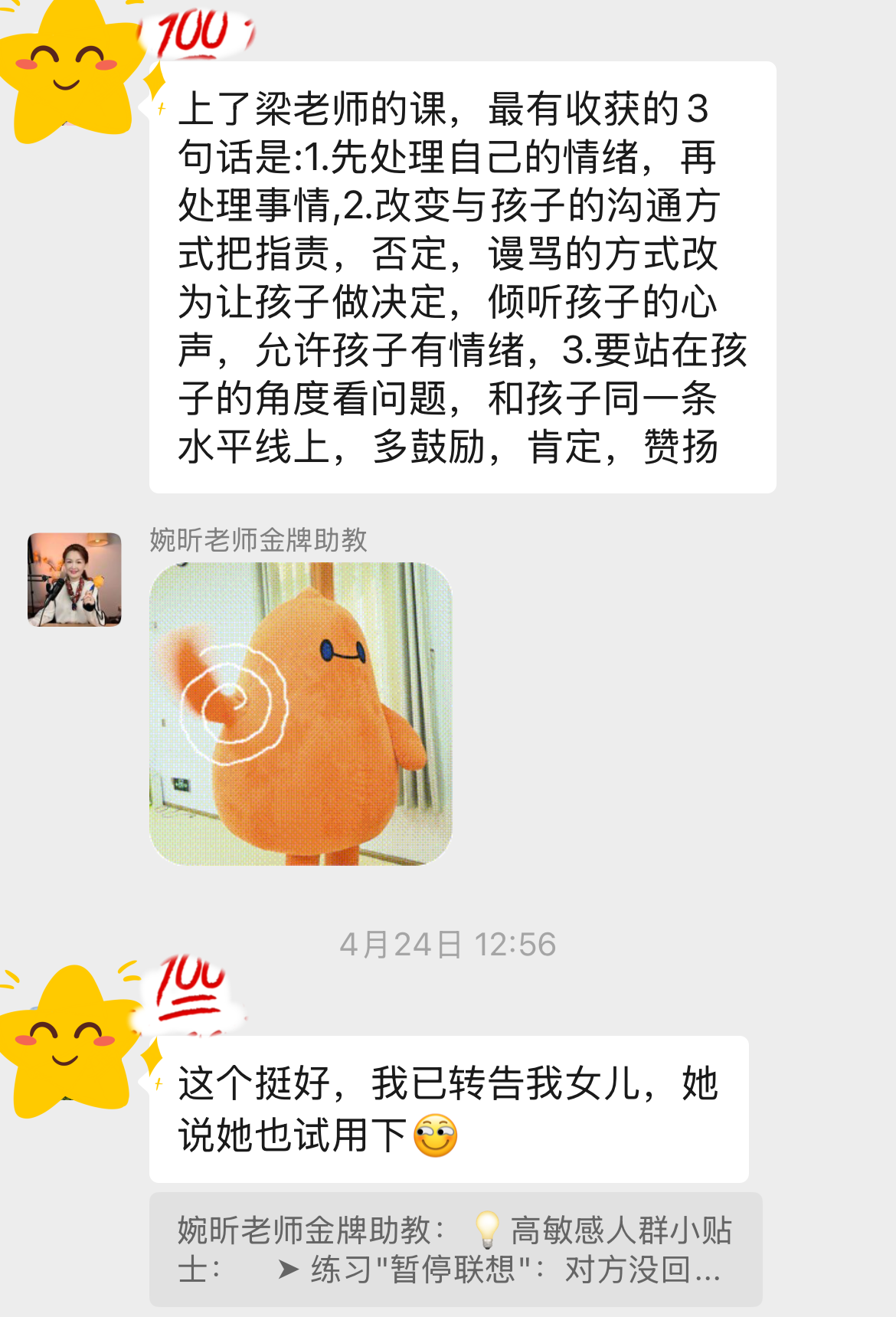
Task: Open 婉昕老师金牌助教's profile avatar
Action: click(74, 580)
